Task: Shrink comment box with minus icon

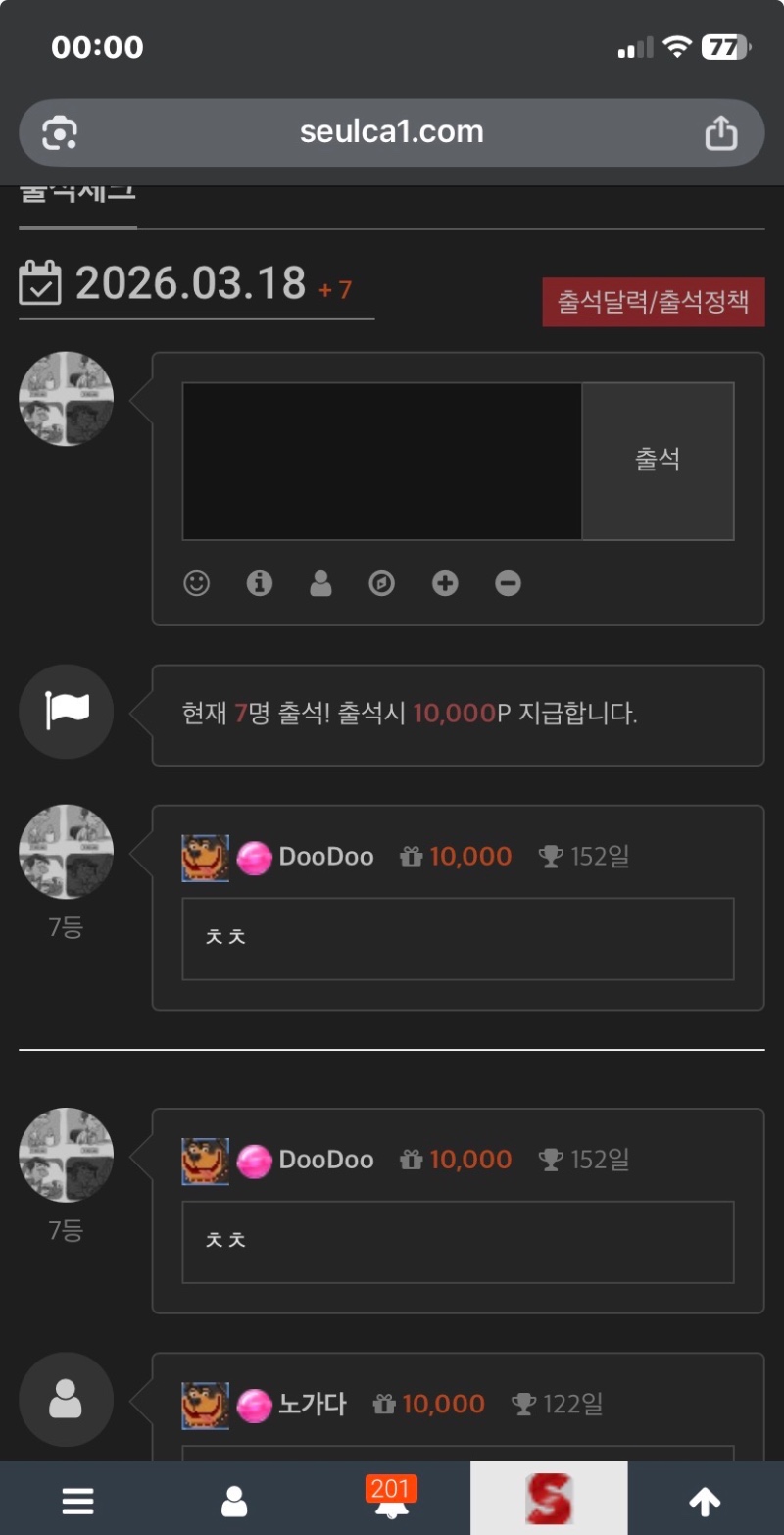Action: (x=508, y=584)
